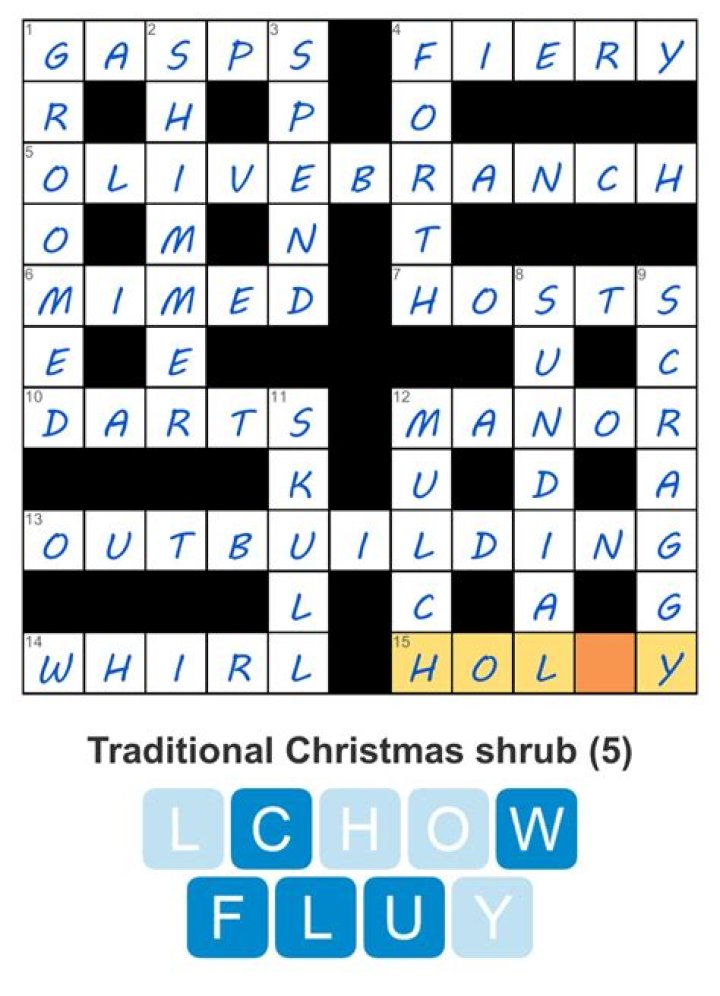Select cell numbered 10 with letter D
Image resolution: width=720 pixels, height=996 pixels.
pyautogui.click(x=54, y=421)
